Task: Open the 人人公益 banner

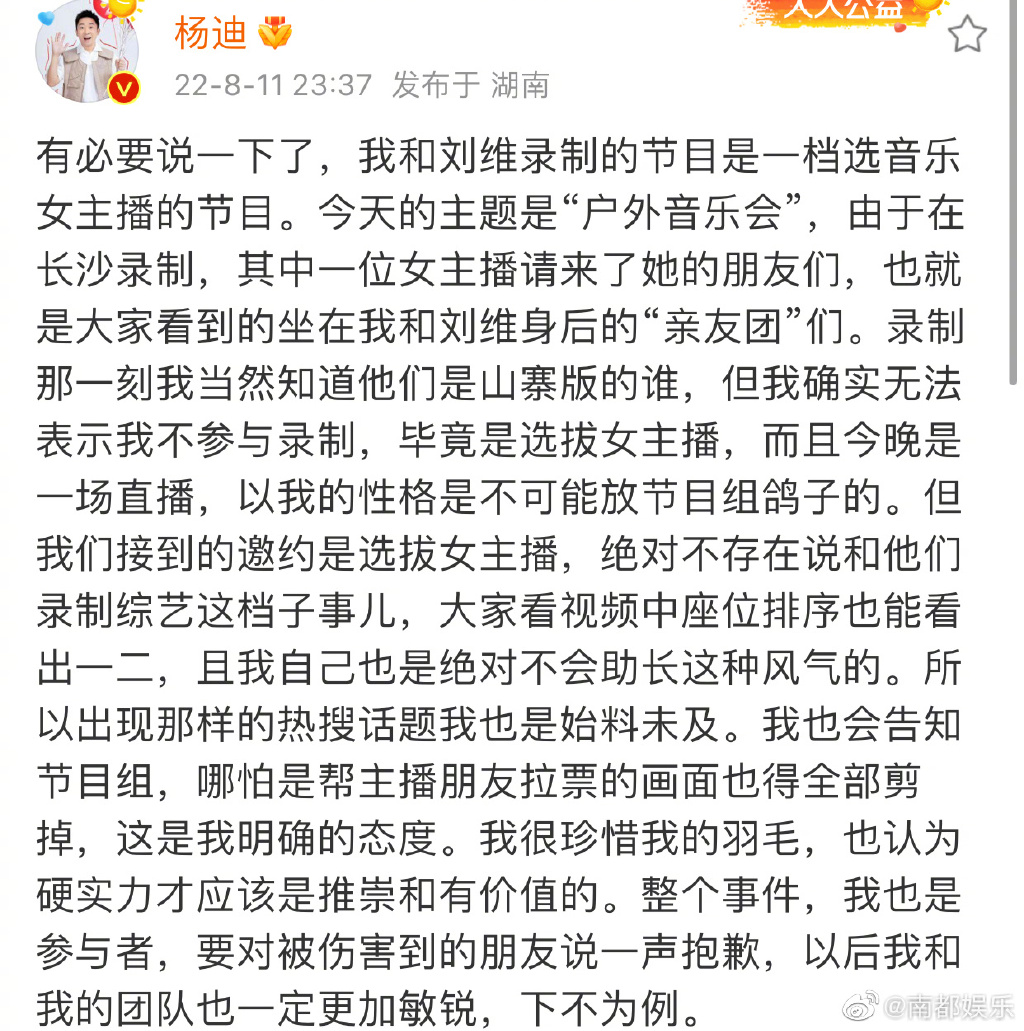Action: [845, 10]
